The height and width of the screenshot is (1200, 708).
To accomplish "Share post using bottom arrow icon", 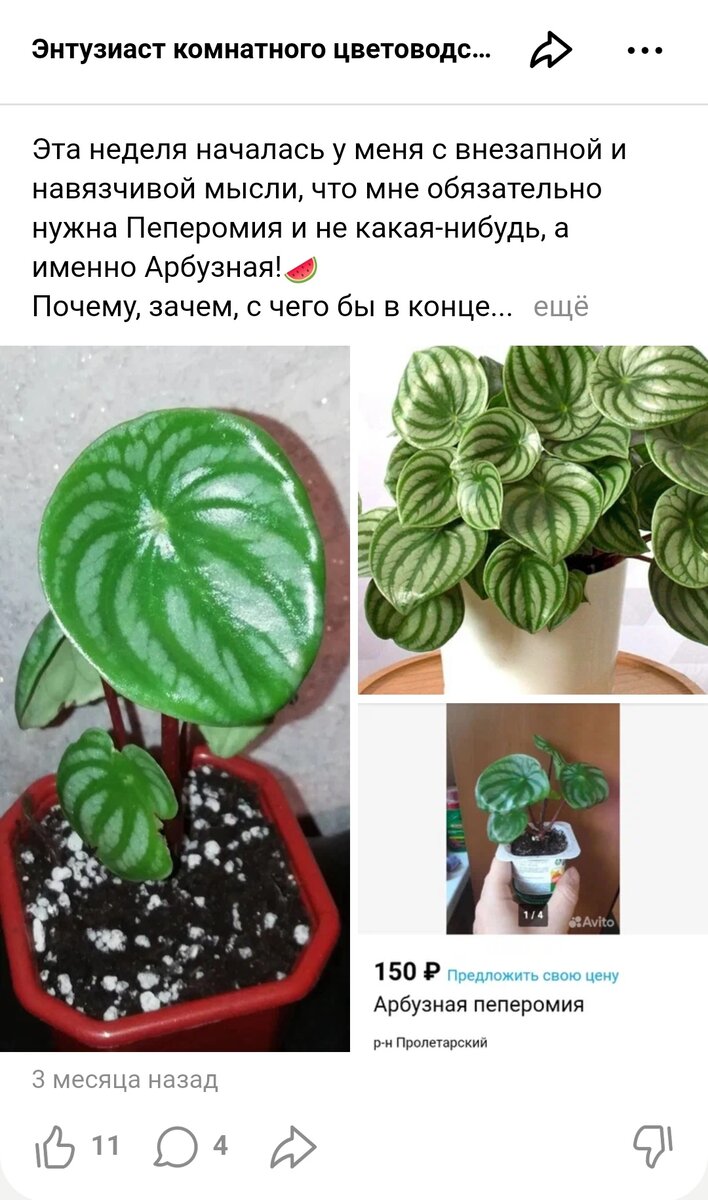I will (293, 1146).
